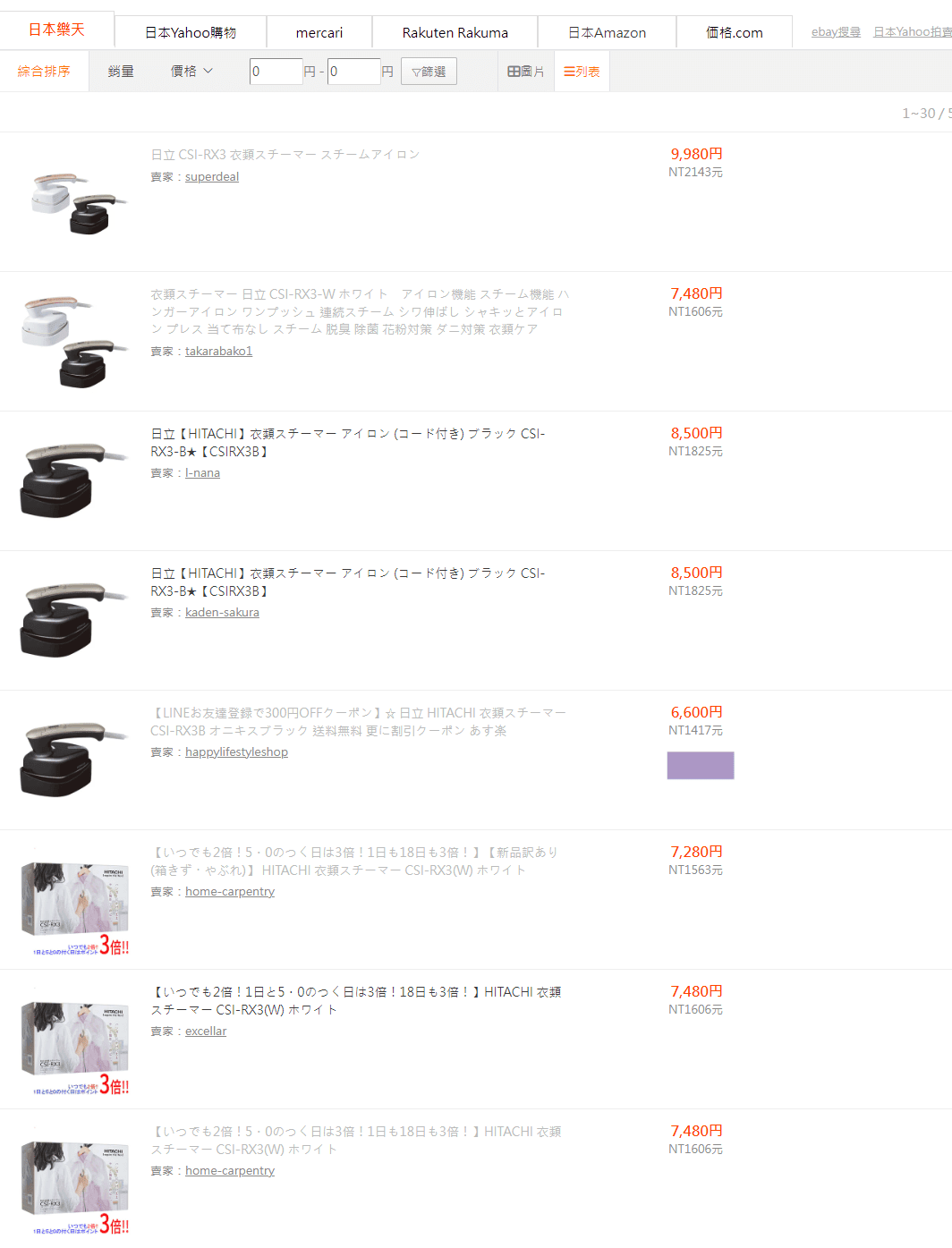
Task: Open seller kaden-sakura's shop
Action: click(x=222, y=612)
